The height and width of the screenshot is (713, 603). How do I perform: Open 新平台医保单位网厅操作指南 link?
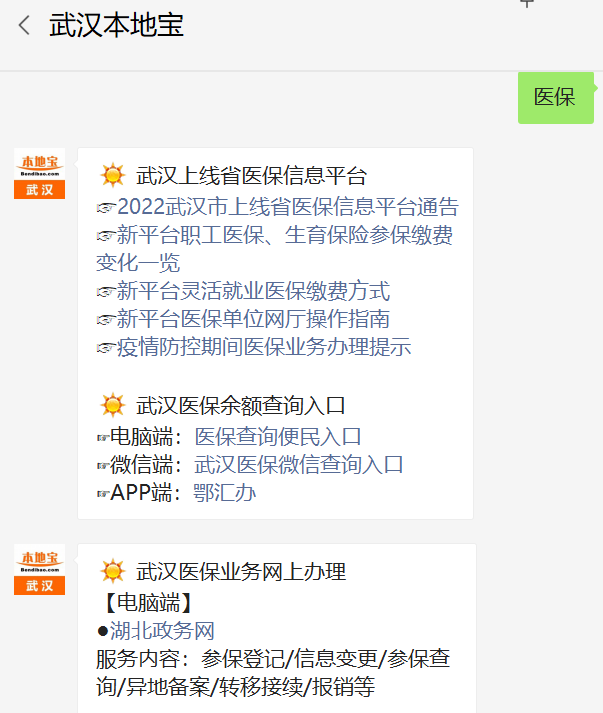click(253, 319)
